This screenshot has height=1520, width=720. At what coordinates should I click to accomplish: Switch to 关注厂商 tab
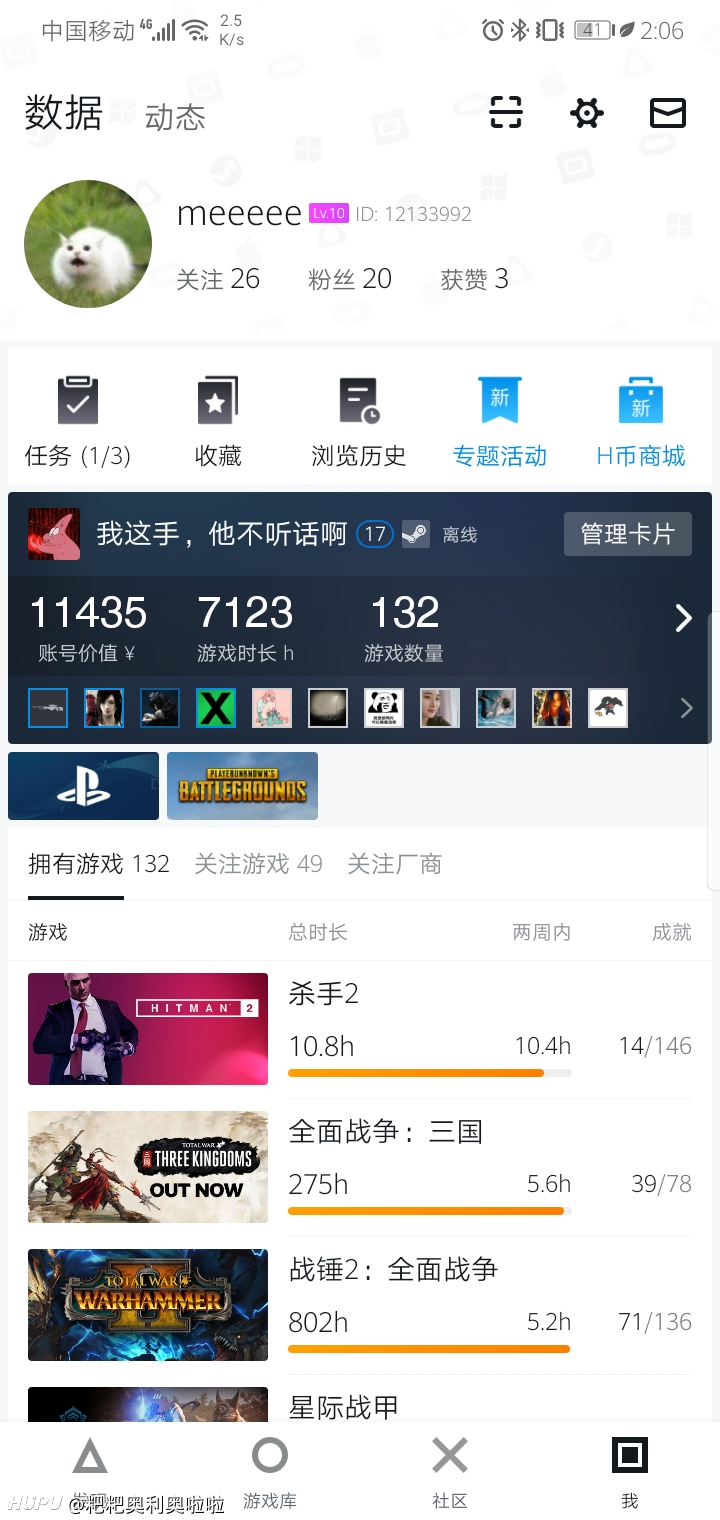click(x=394, y=864)
